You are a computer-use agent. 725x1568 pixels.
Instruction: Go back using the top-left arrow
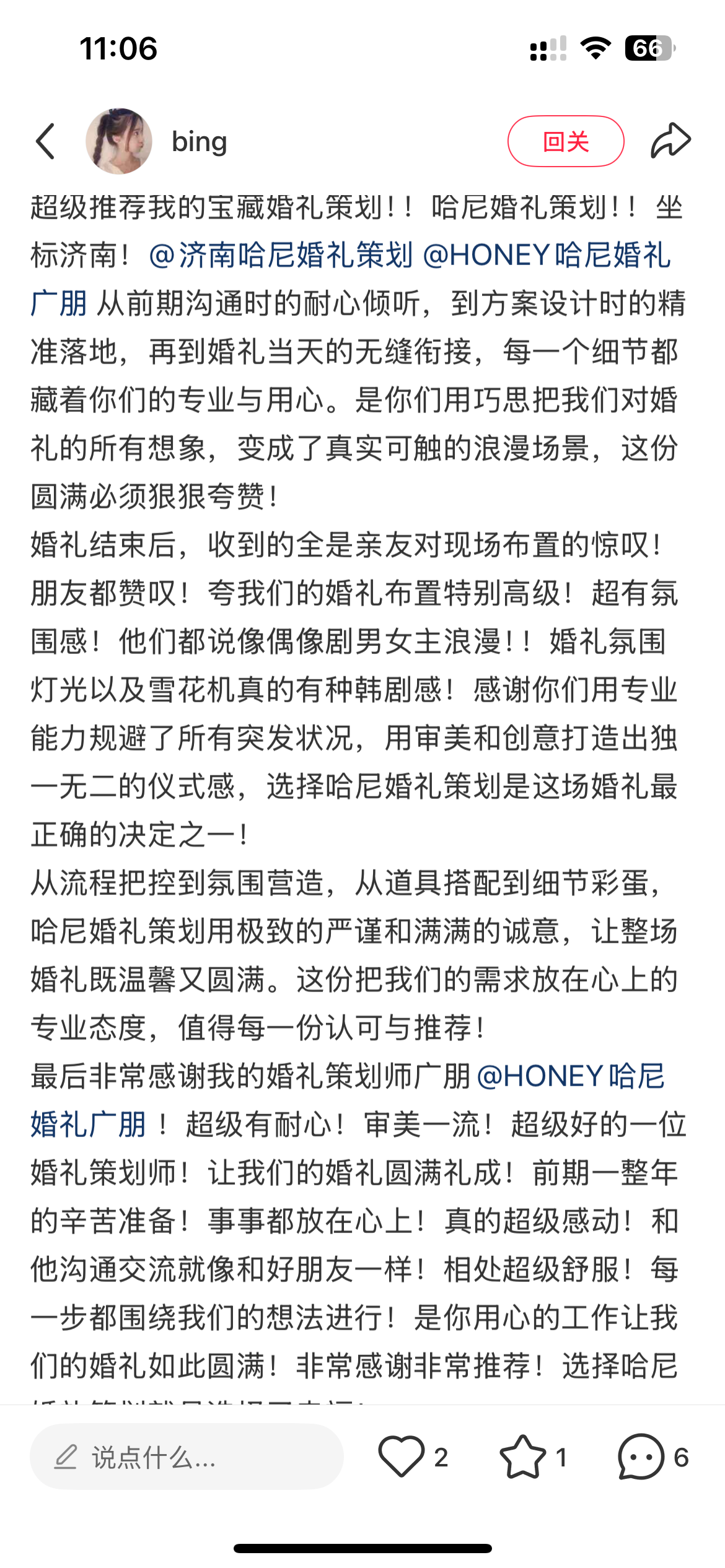click(x=46, y=141)
